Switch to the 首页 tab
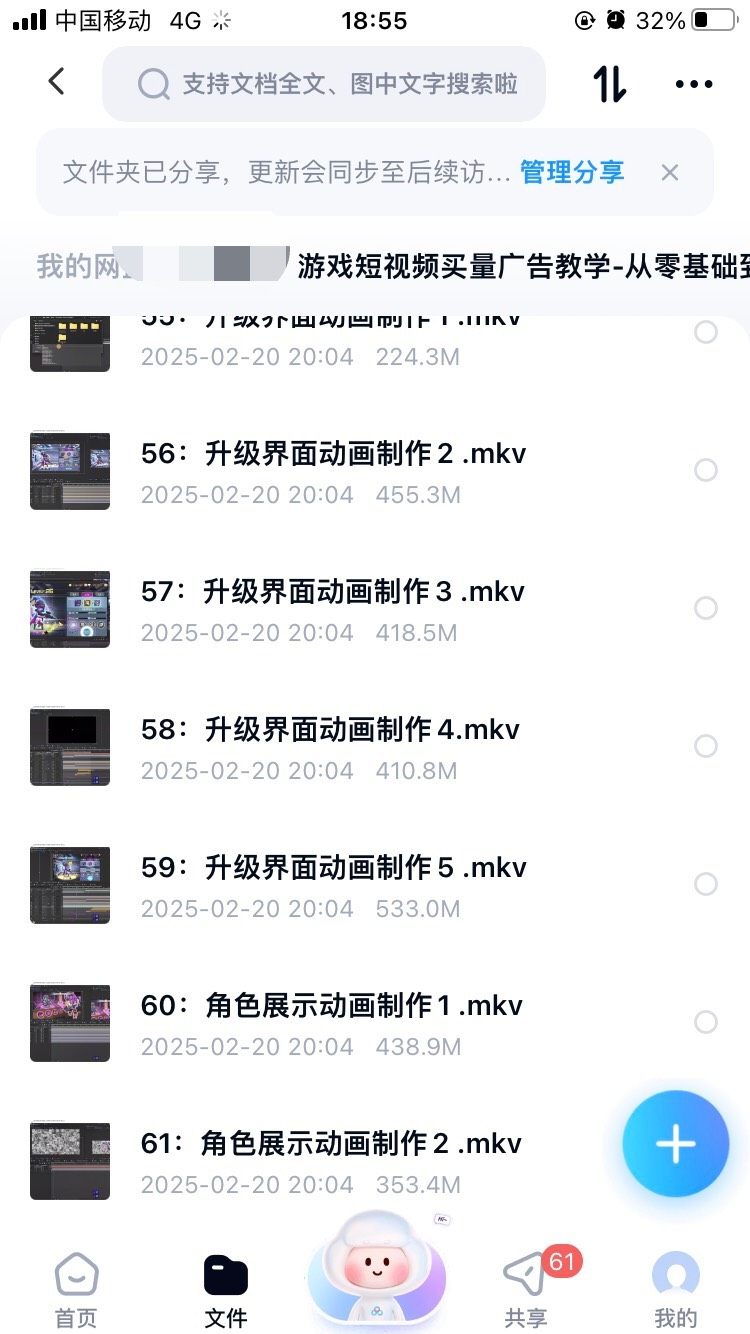Viewport: 750px width, 1334px height. point(76,1288)
